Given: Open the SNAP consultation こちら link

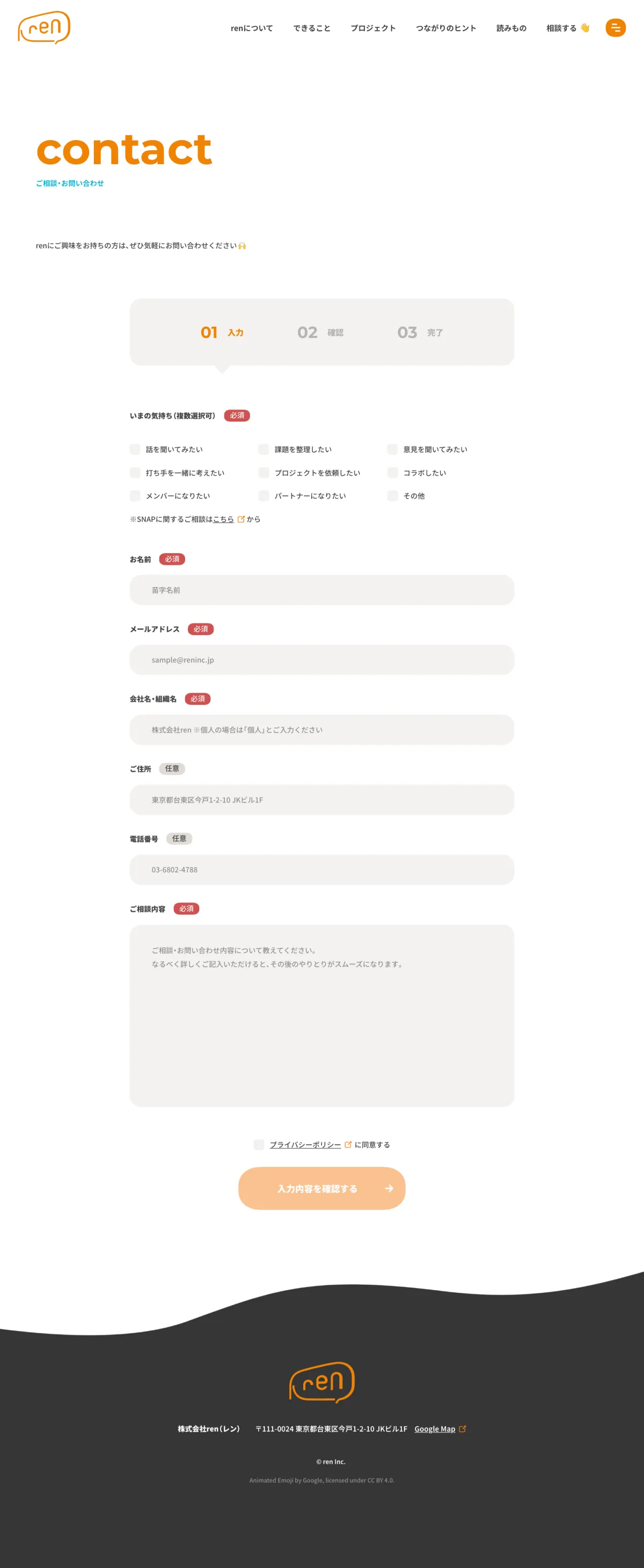Looking at the screenshot, I should (223, 519).
